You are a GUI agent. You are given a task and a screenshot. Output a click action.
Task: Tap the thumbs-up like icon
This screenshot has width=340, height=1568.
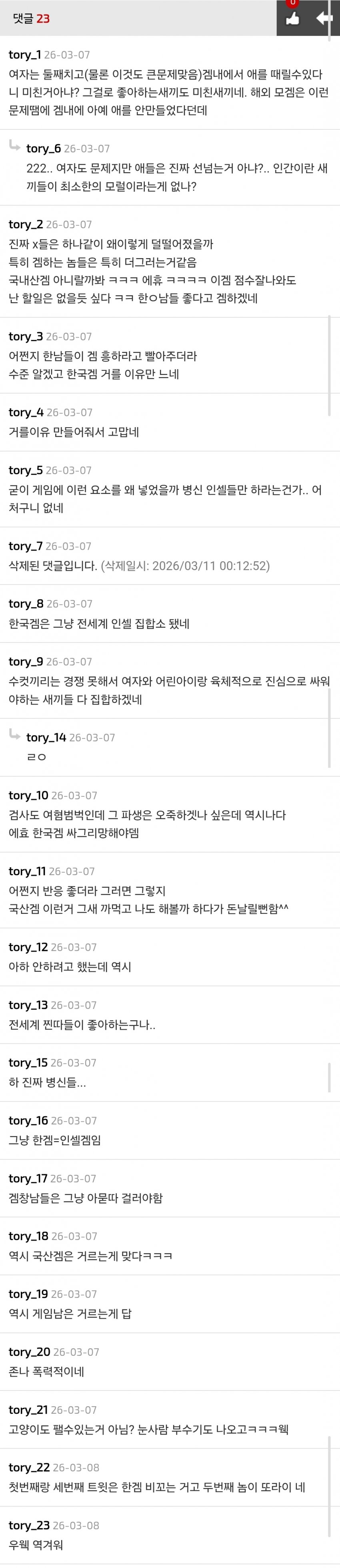tap(293, 19)
